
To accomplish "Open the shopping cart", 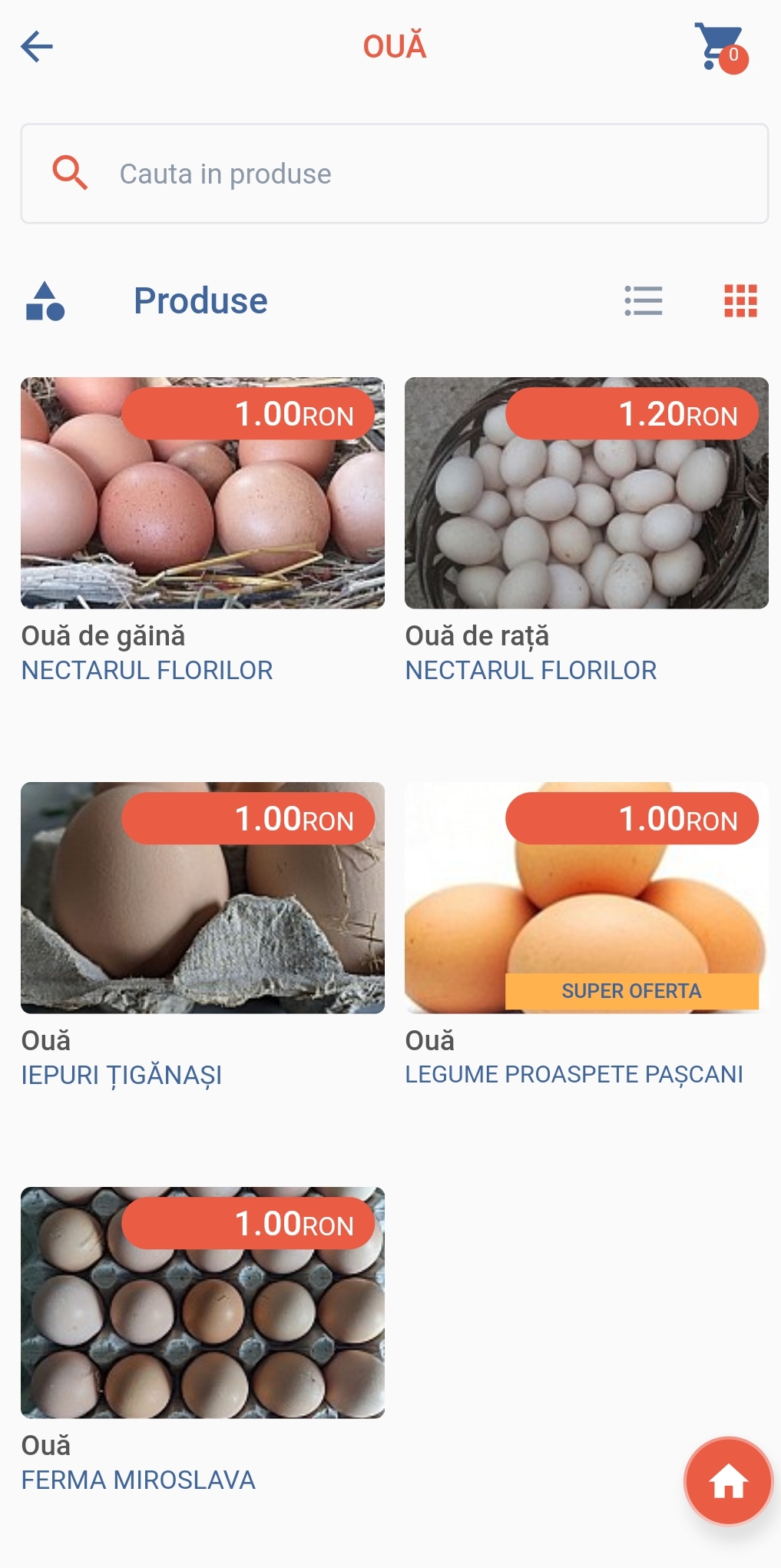I will tap(720, 48).
